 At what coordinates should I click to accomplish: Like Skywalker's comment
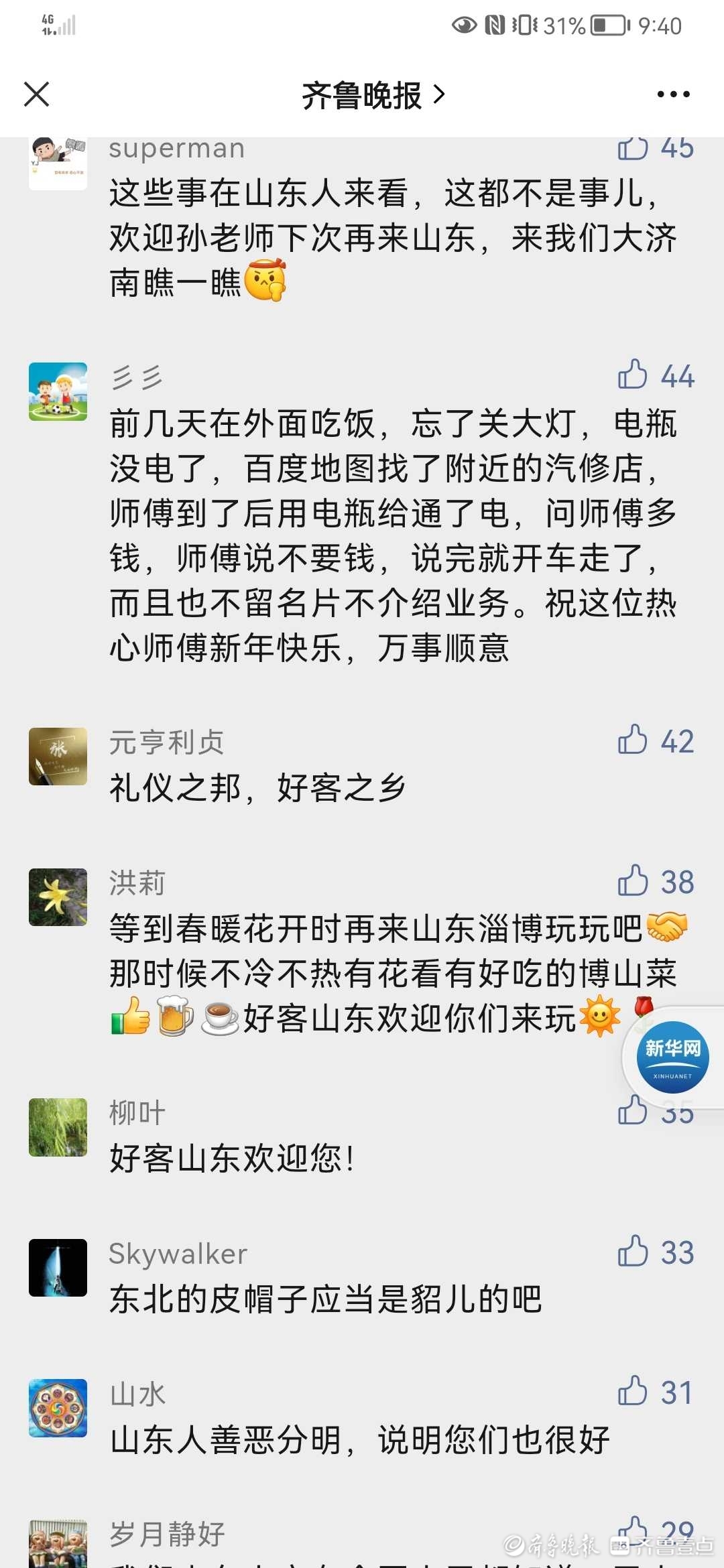[x=633, y=1252]
